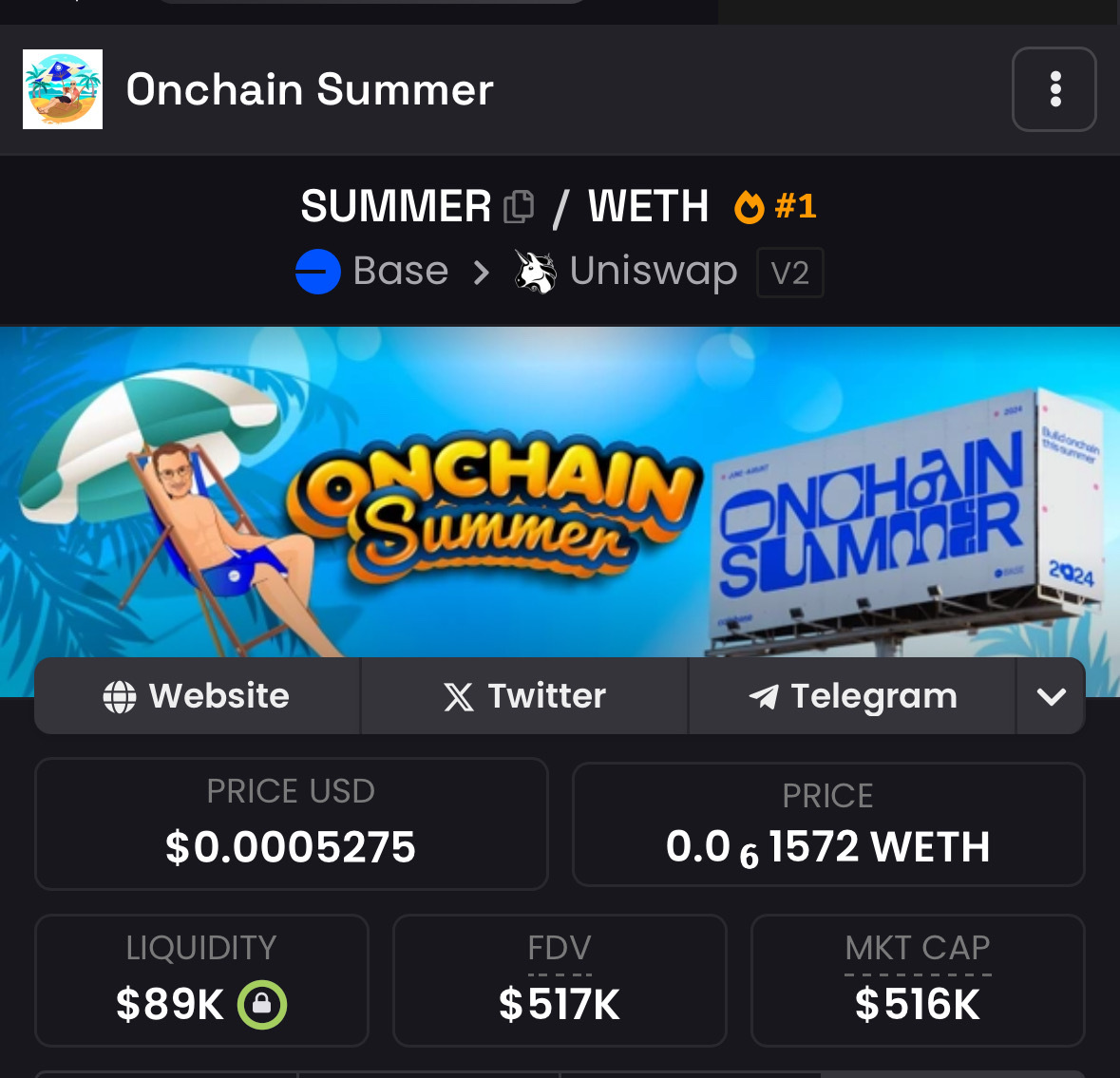Copy the SUMMER token address
The height and width of the screenshot is (1078, 1120).
[x=519, y=206]
